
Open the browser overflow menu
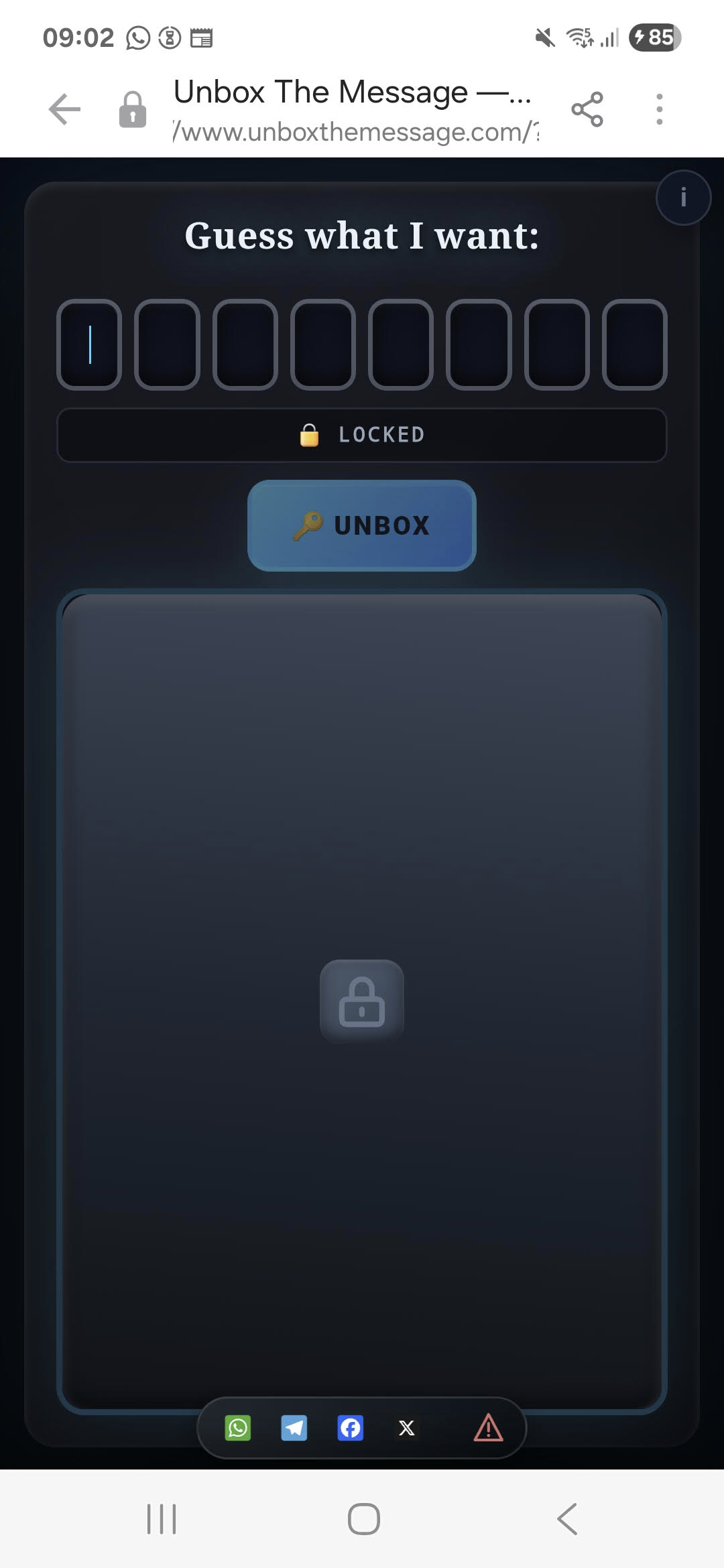tap(660, 109)
